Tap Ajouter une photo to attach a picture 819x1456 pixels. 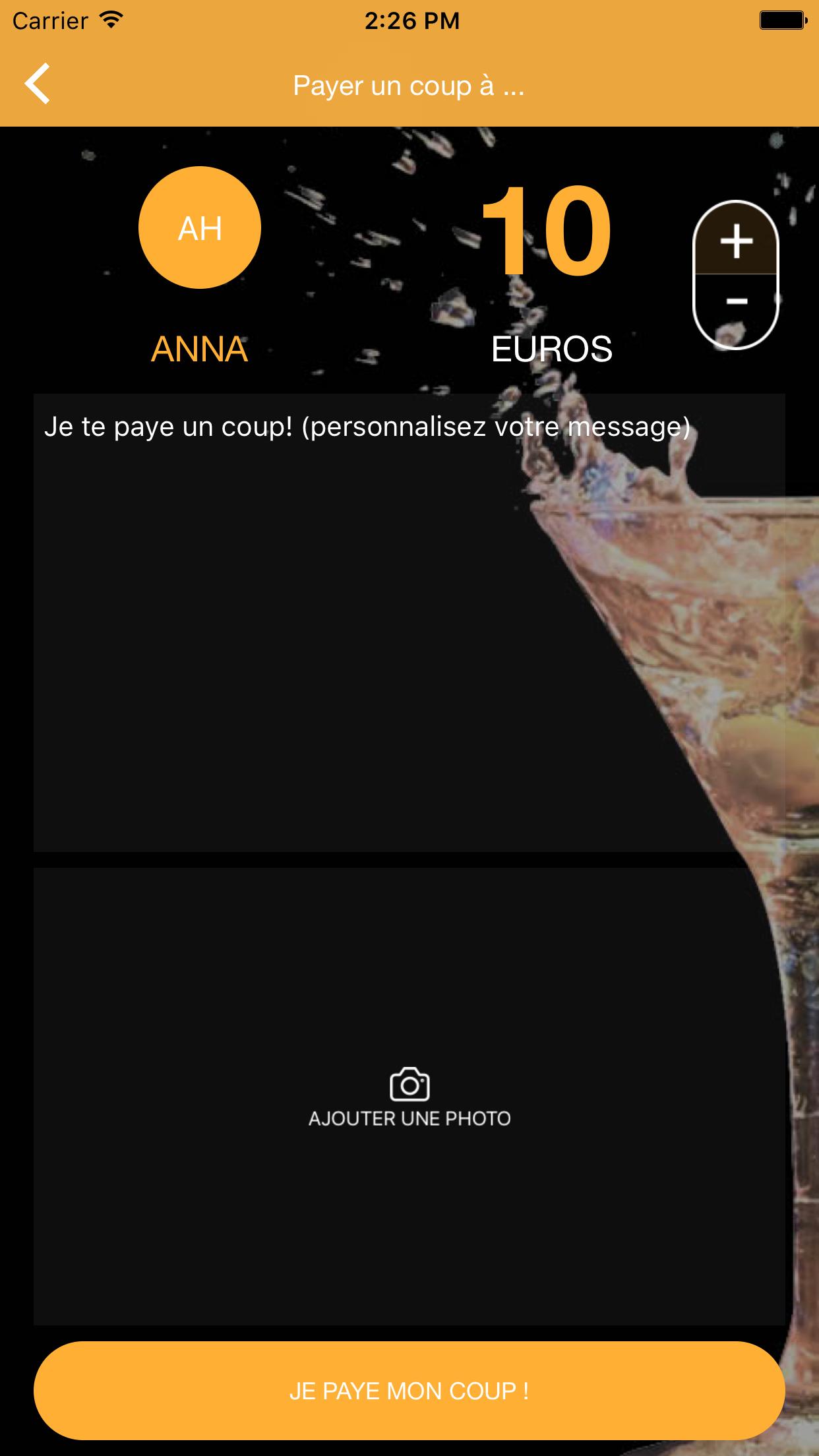point(409,1096)
